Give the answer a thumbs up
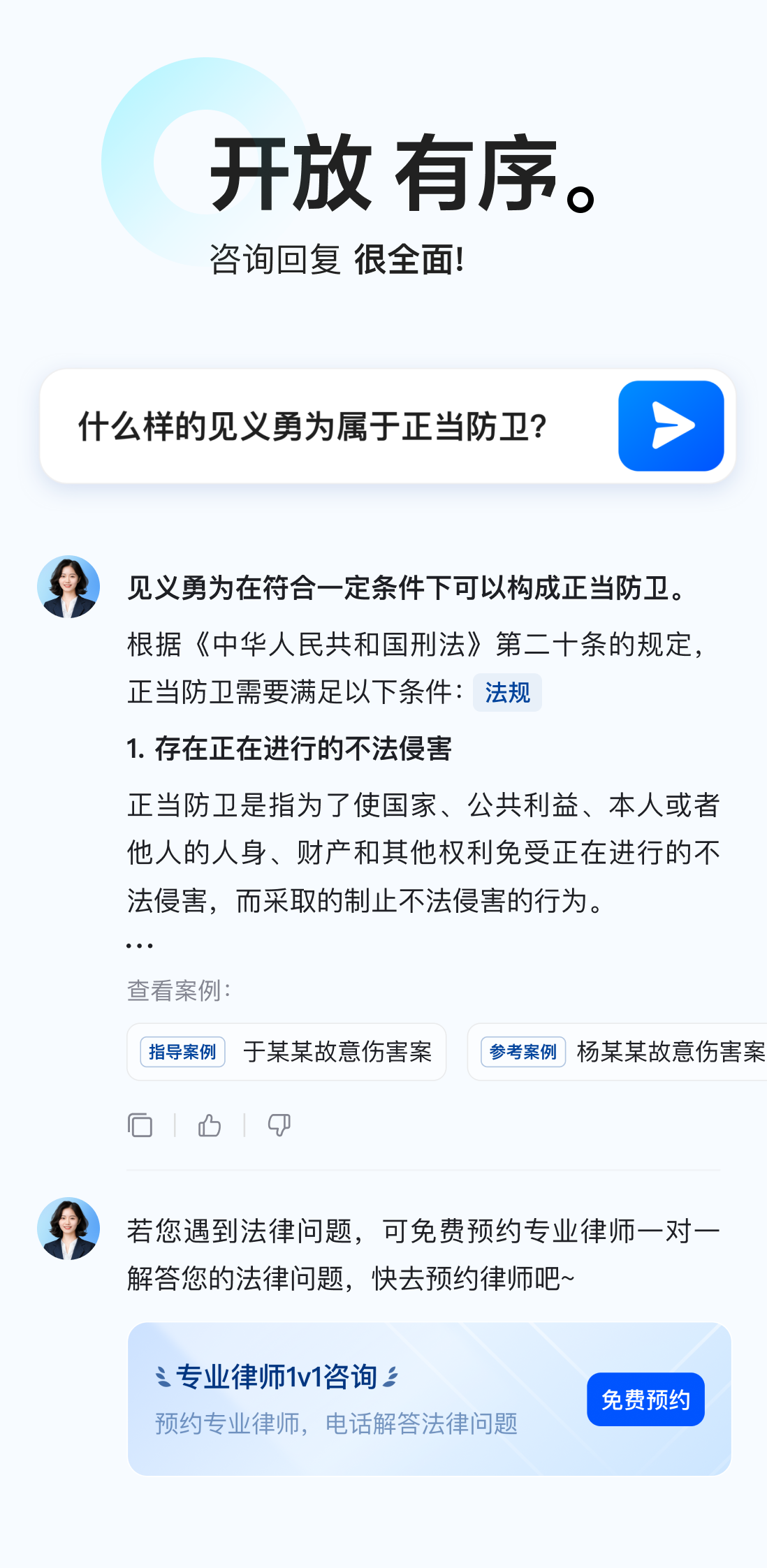The width and height of the screenshot is (767, 1568). 209,1124
